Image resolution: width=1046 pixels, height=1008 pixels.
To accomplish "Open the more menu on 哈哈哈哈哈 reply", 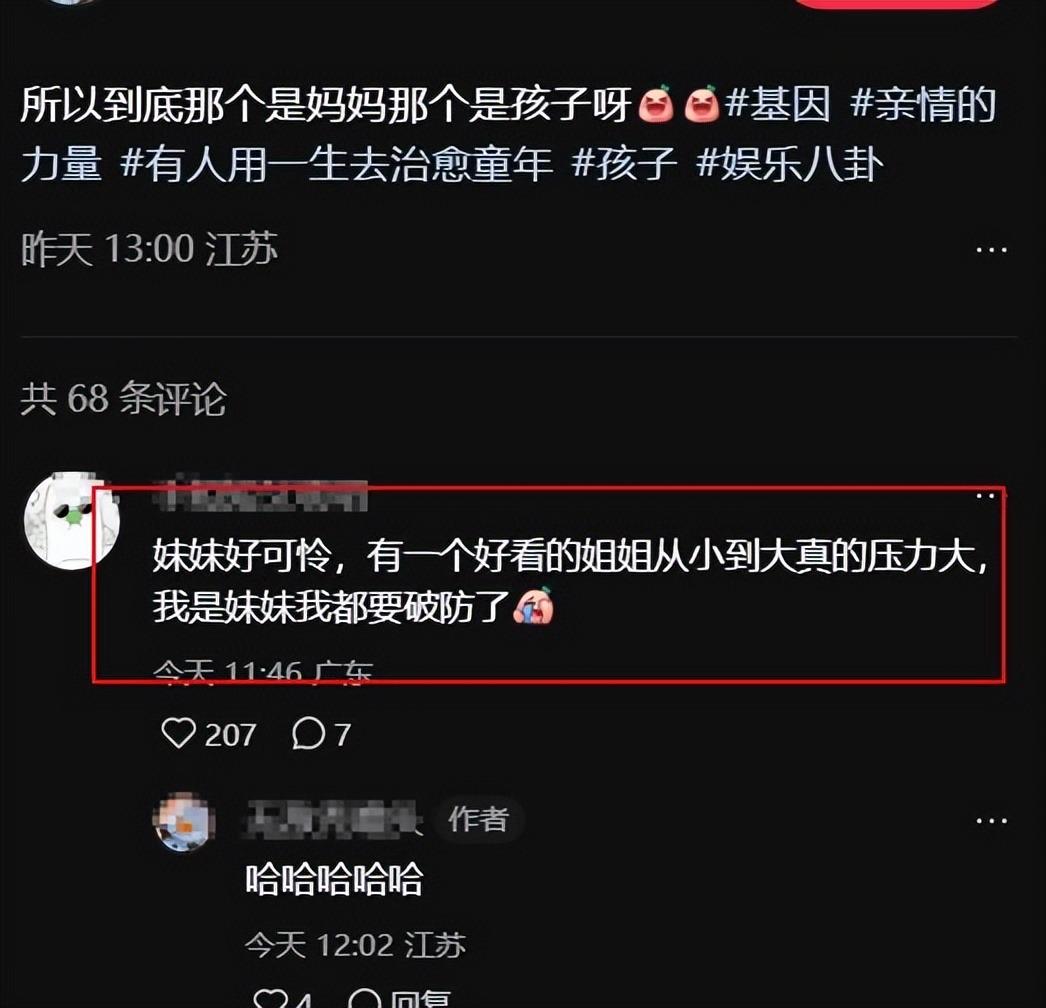I will click(x=990, y=822).
